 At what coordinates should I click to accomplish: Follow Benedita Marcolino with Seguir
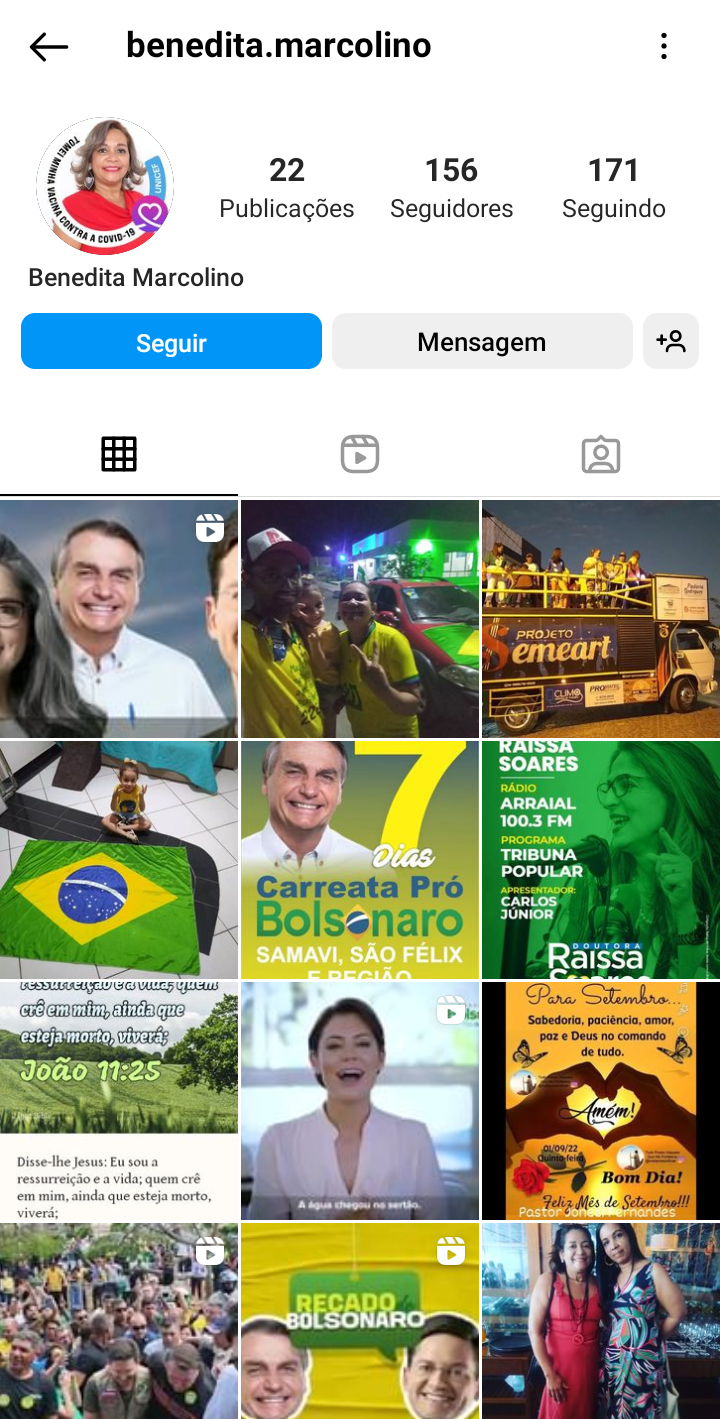coord(171,342)
